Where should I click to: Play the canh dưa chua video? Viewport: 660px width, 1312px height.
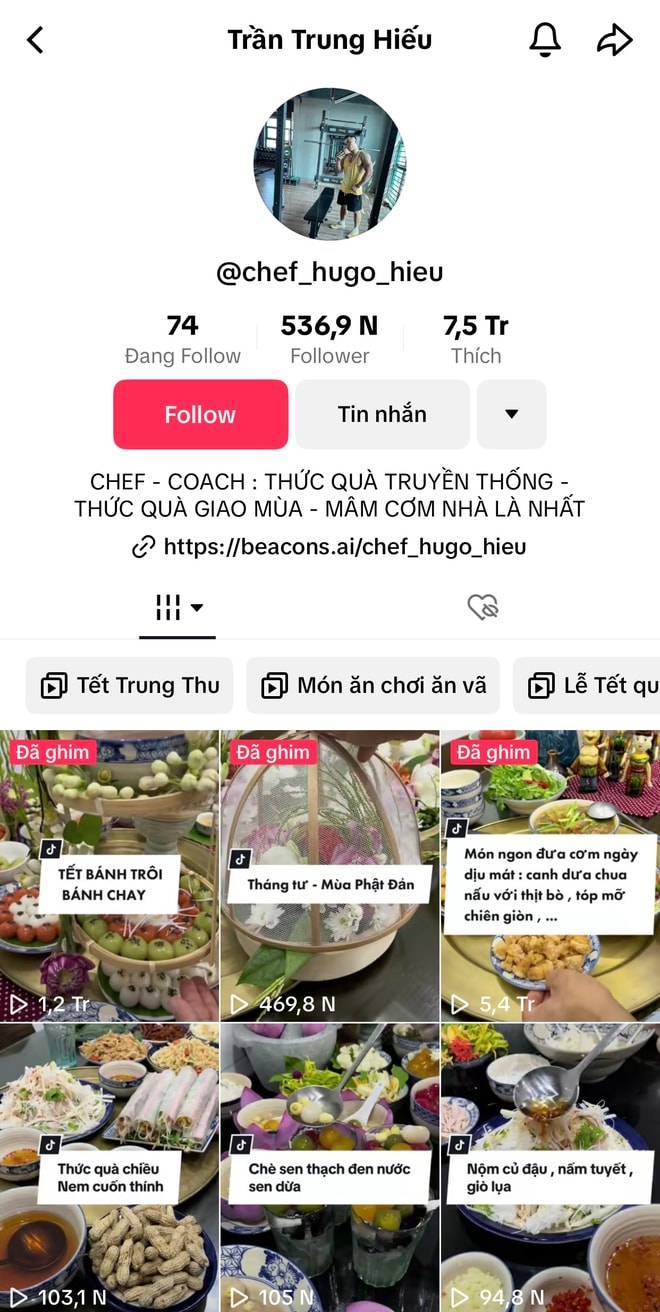click(x=550, y=875)
